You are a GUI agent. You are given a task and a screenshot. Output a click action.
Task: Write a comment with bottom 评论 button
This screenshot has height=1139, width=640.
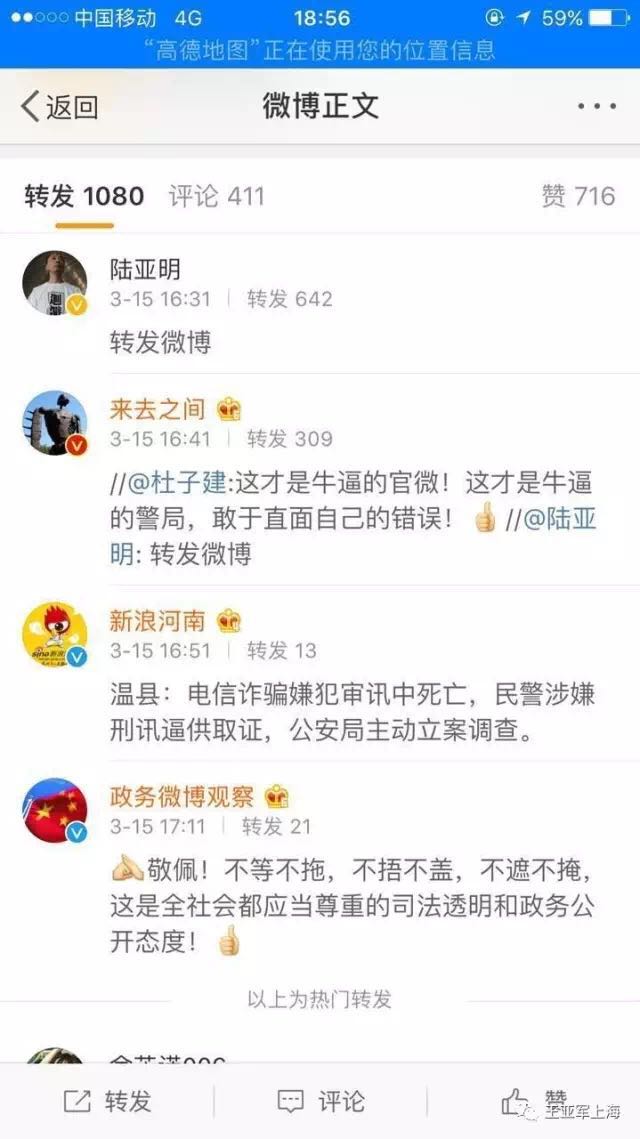click(x=320, y=1101)
